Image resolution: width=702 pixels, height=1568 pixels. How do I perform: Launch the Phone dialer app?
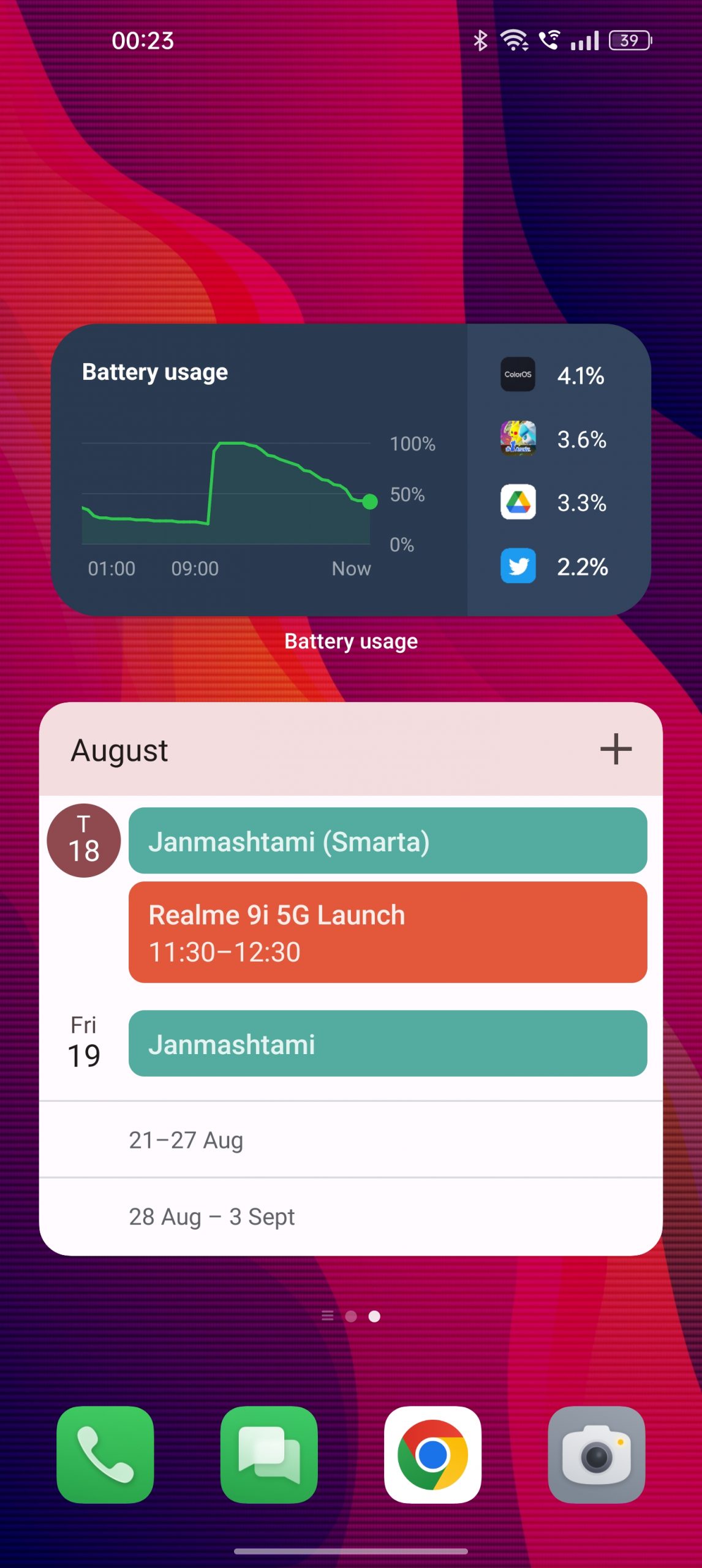click(x=105, y=1455)
